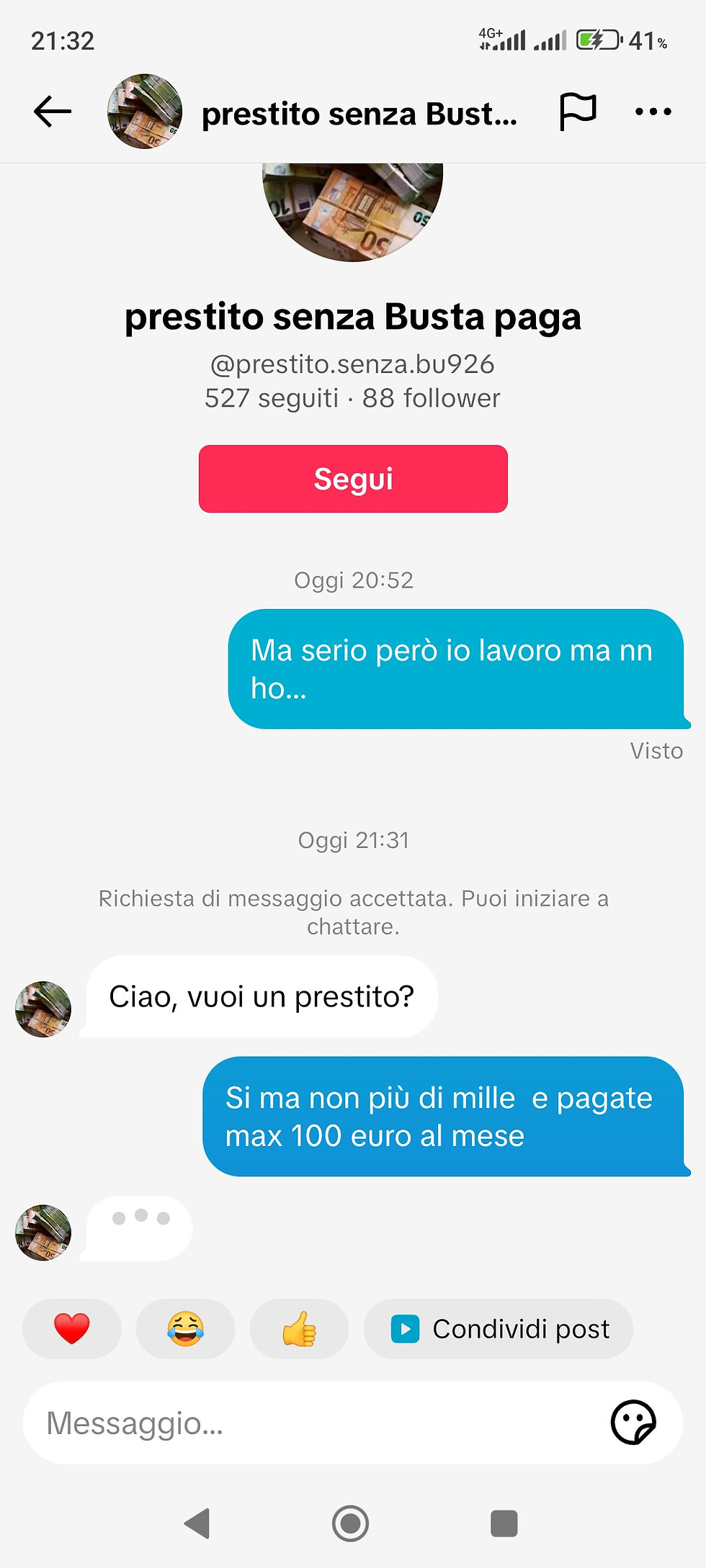Send the laughing emoji quick reaction
This screenshot has width=706, height=1568.
[x=185, y=1328]
